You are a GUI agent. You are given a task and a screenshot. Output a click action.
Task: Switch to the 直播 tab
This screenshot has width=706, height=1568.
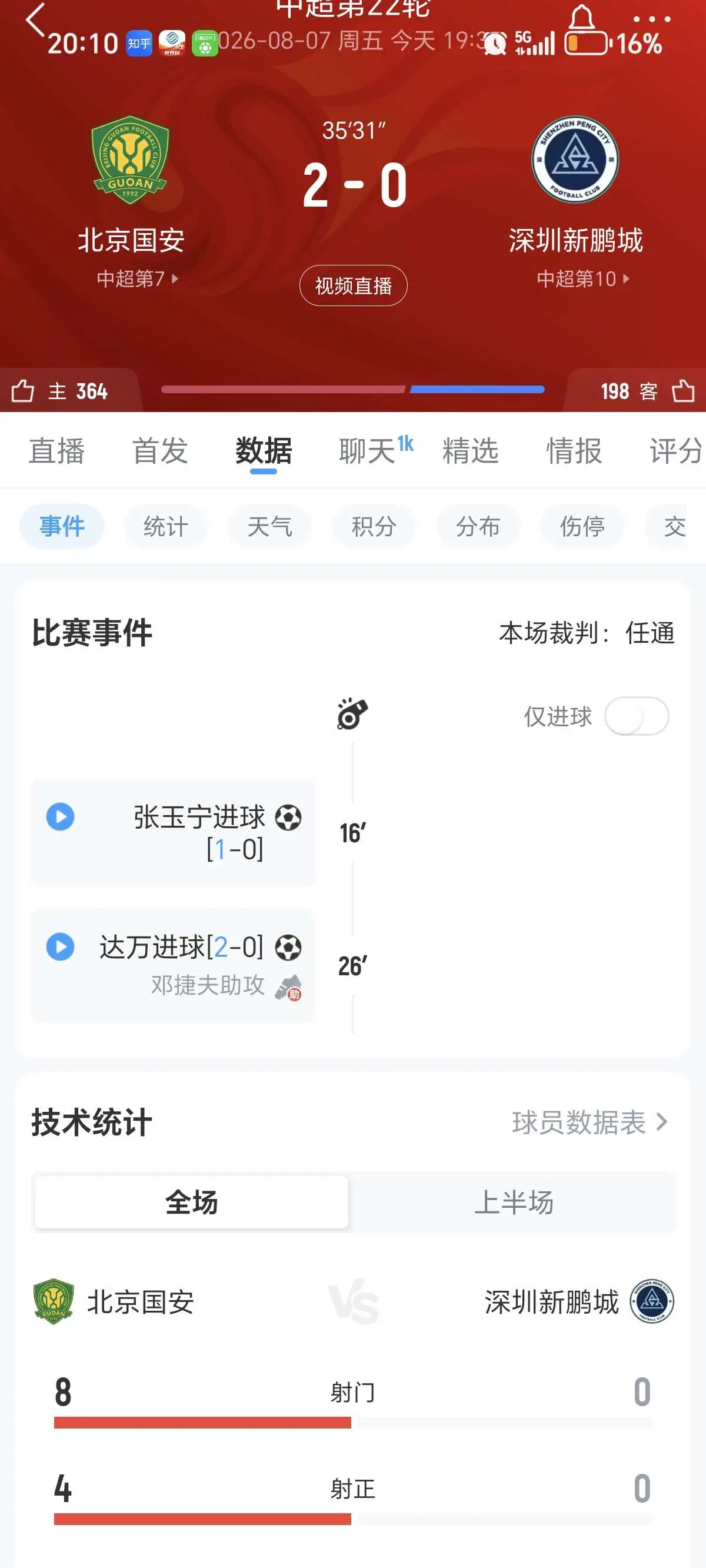pos(56,451)
